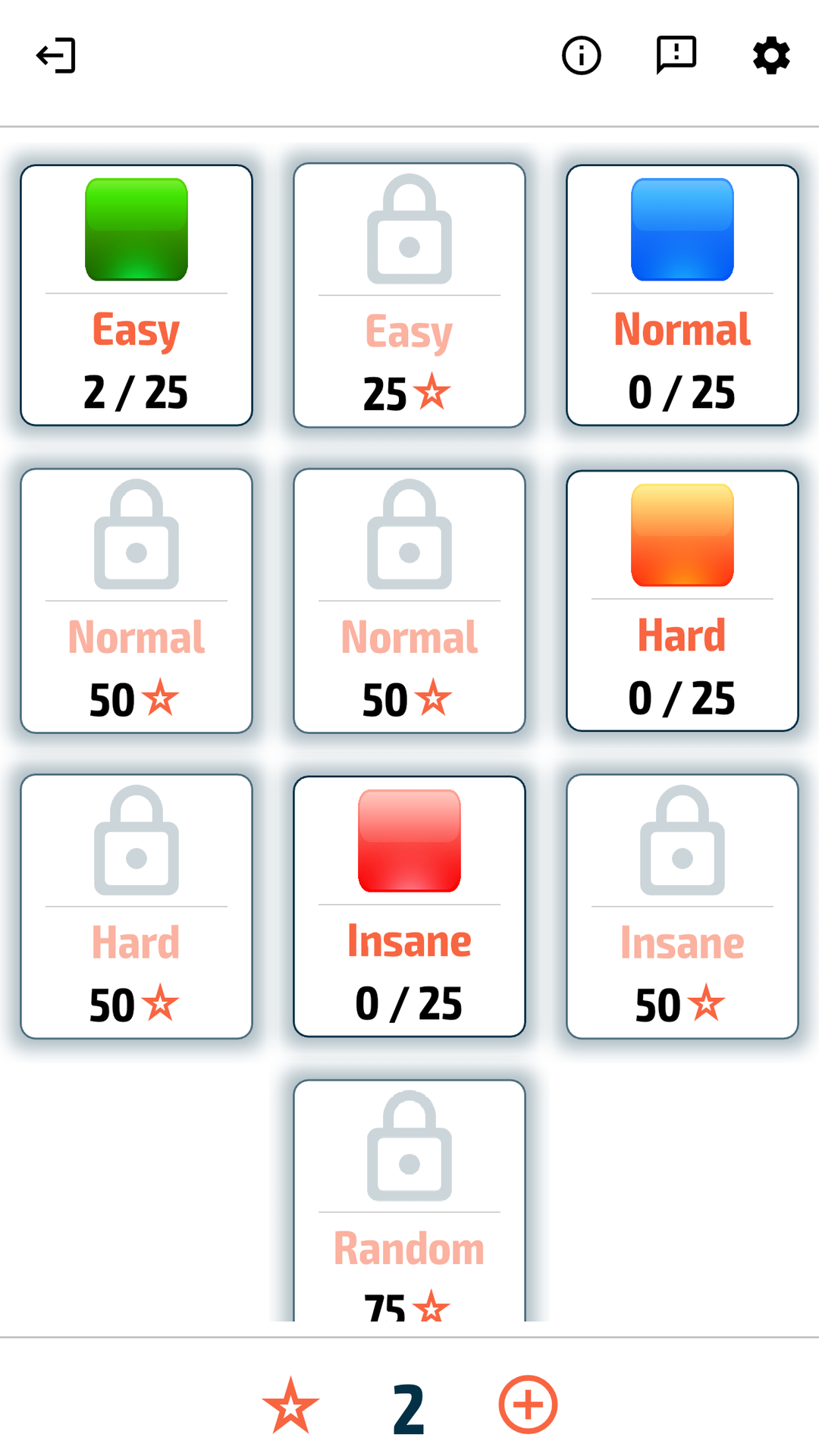Open the red Insane 0 / 25 pack

click(x=409, y=906)
